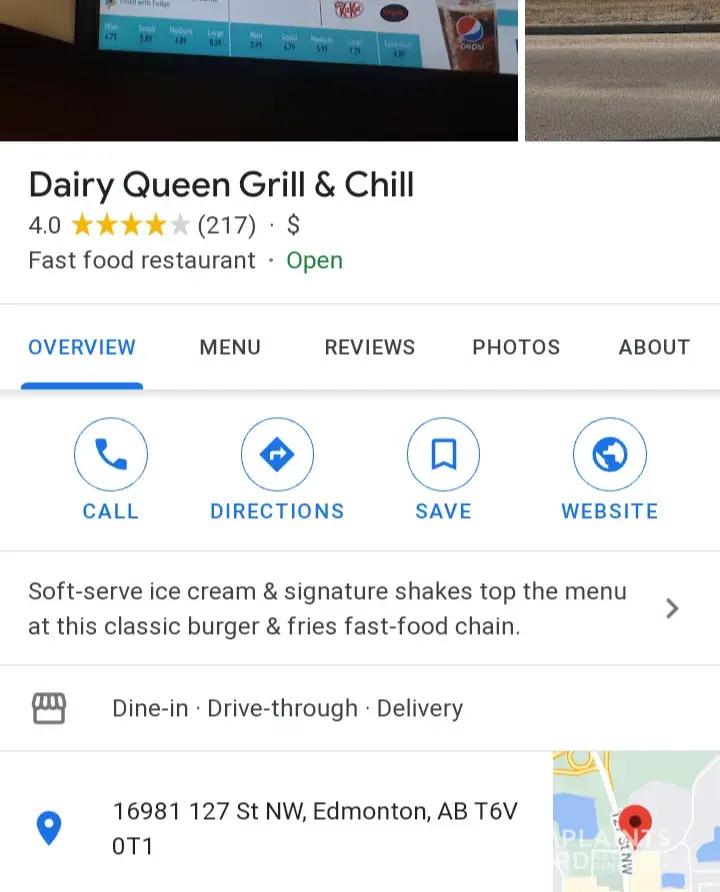Viewport: 720px width, 892px height.
Task: Switch to the Menu tab
Action: point(230,347)
